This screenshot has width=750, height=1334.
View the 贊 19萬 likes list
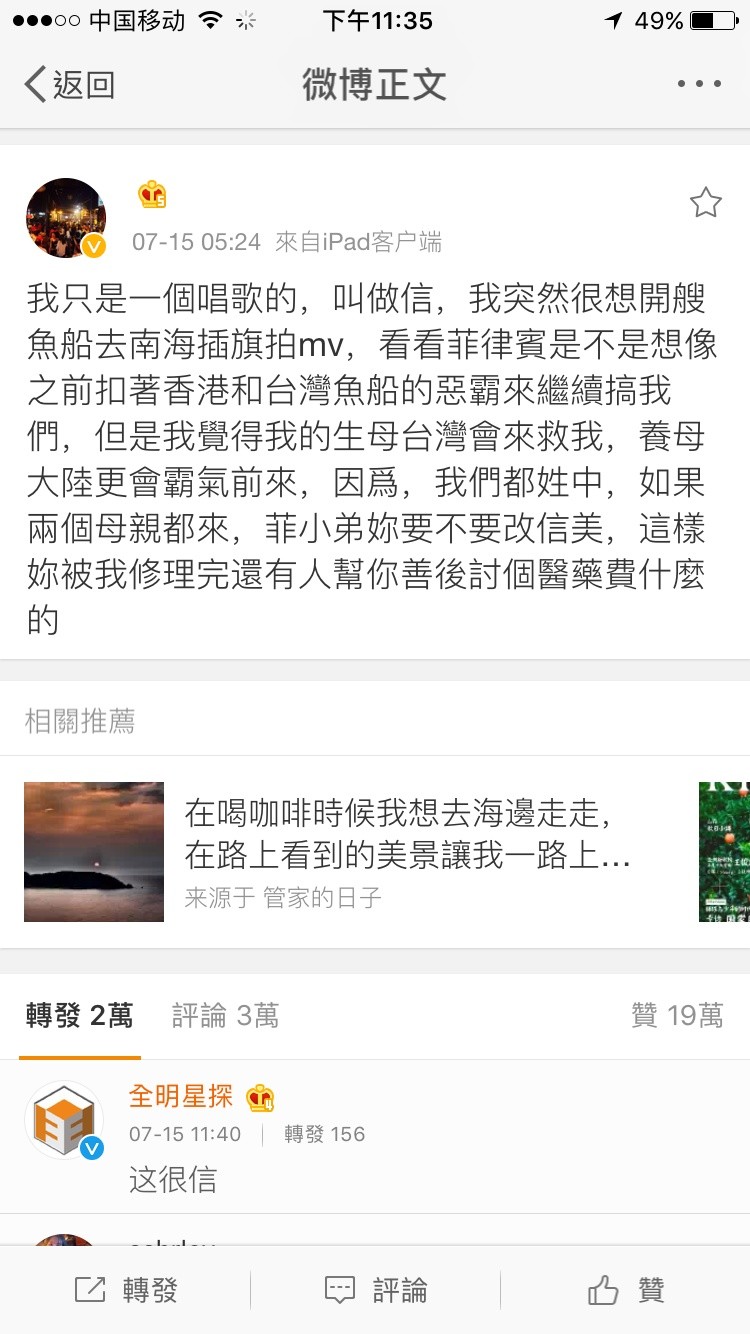pyautogui.click(x=677, y=1016)
